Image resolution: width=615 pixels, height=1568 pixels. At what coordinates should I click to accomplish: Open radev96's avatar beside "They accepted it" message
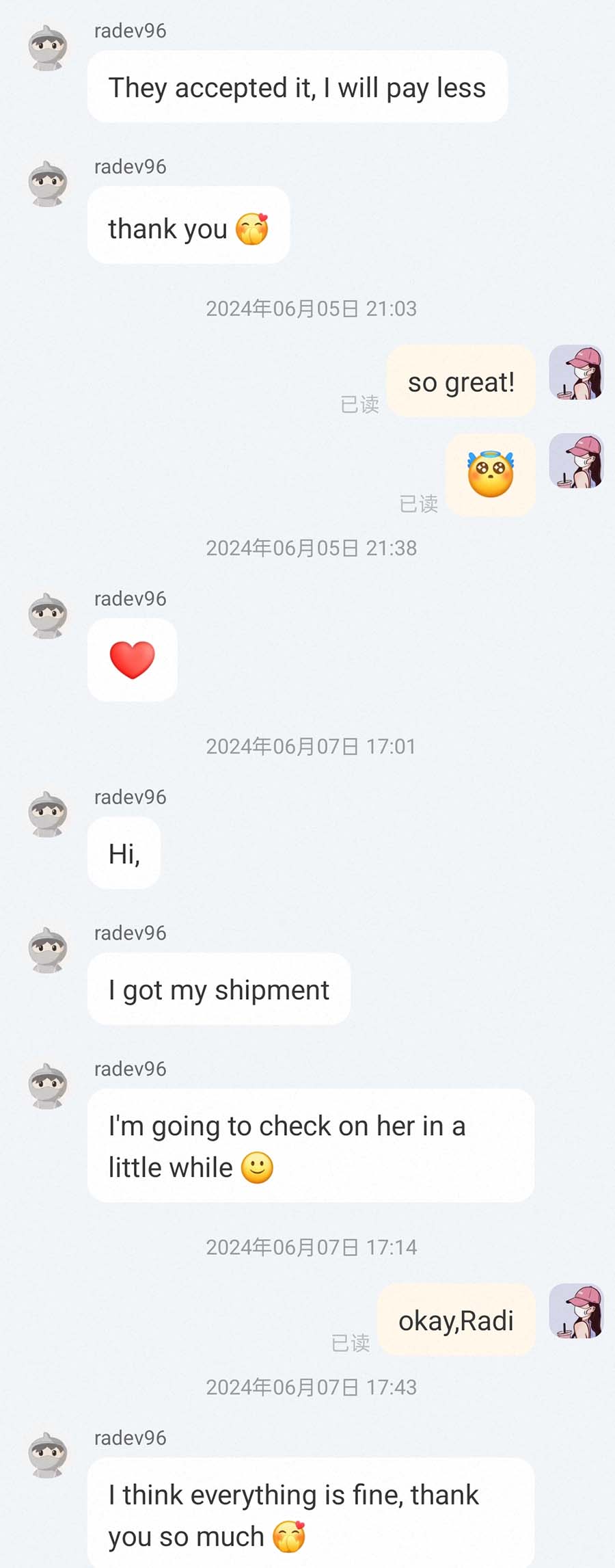(x=48, y=48)
